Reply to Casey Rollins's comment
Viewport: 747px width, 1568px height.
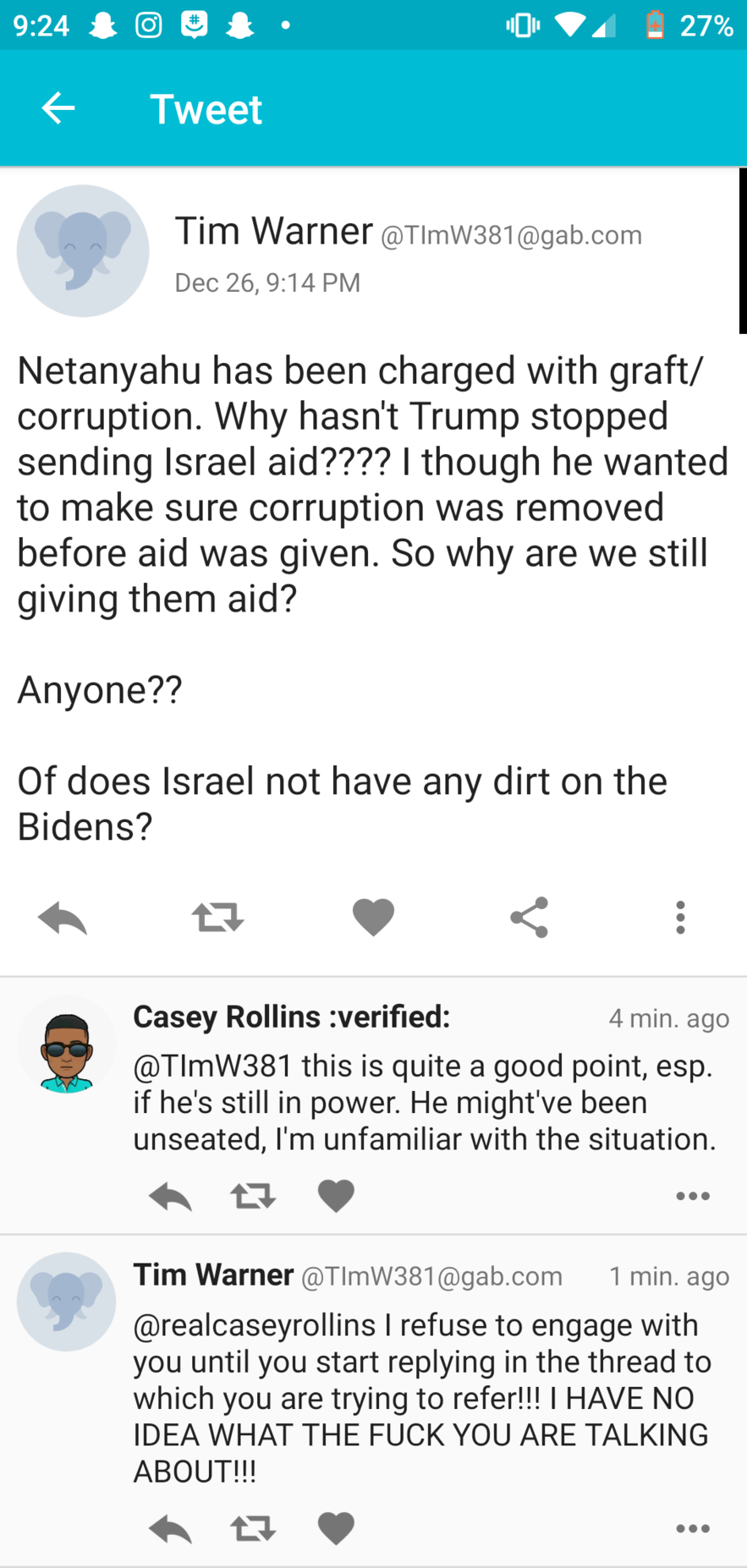point(170,1196)
